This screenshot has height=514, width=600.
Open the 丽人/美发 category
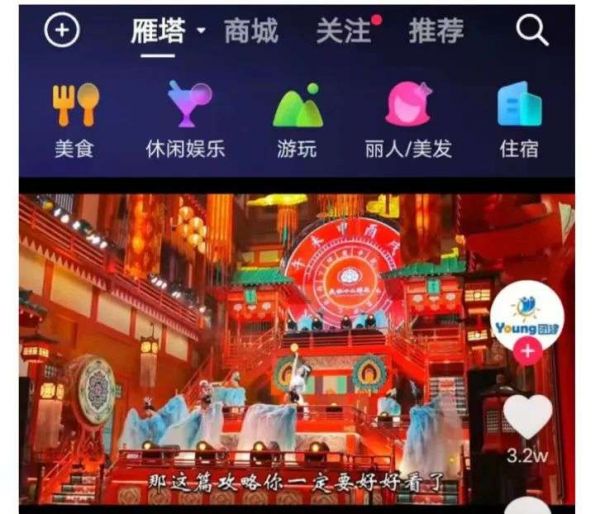408,120
